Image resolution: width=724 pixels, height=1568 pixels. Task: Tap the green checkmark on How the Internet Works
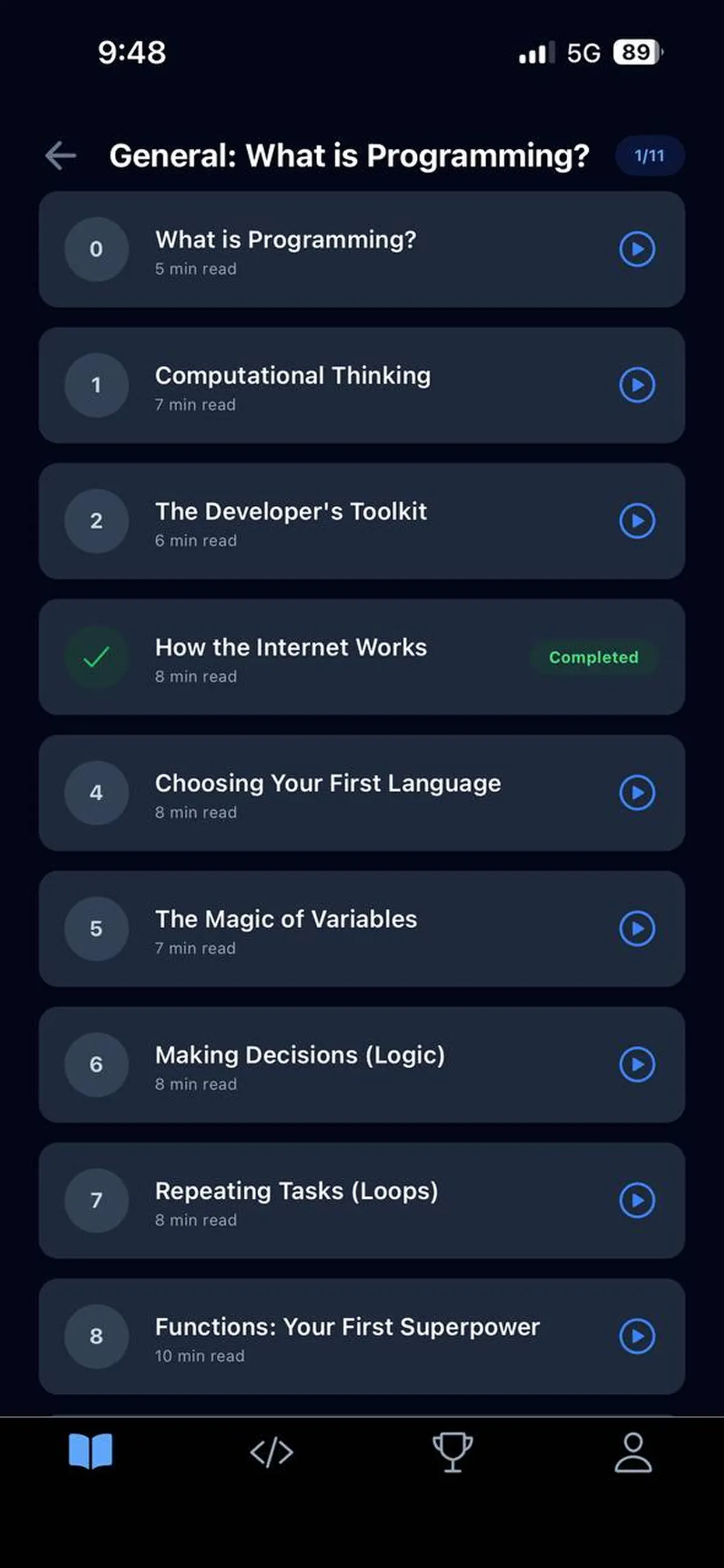(x=96, y=658)
